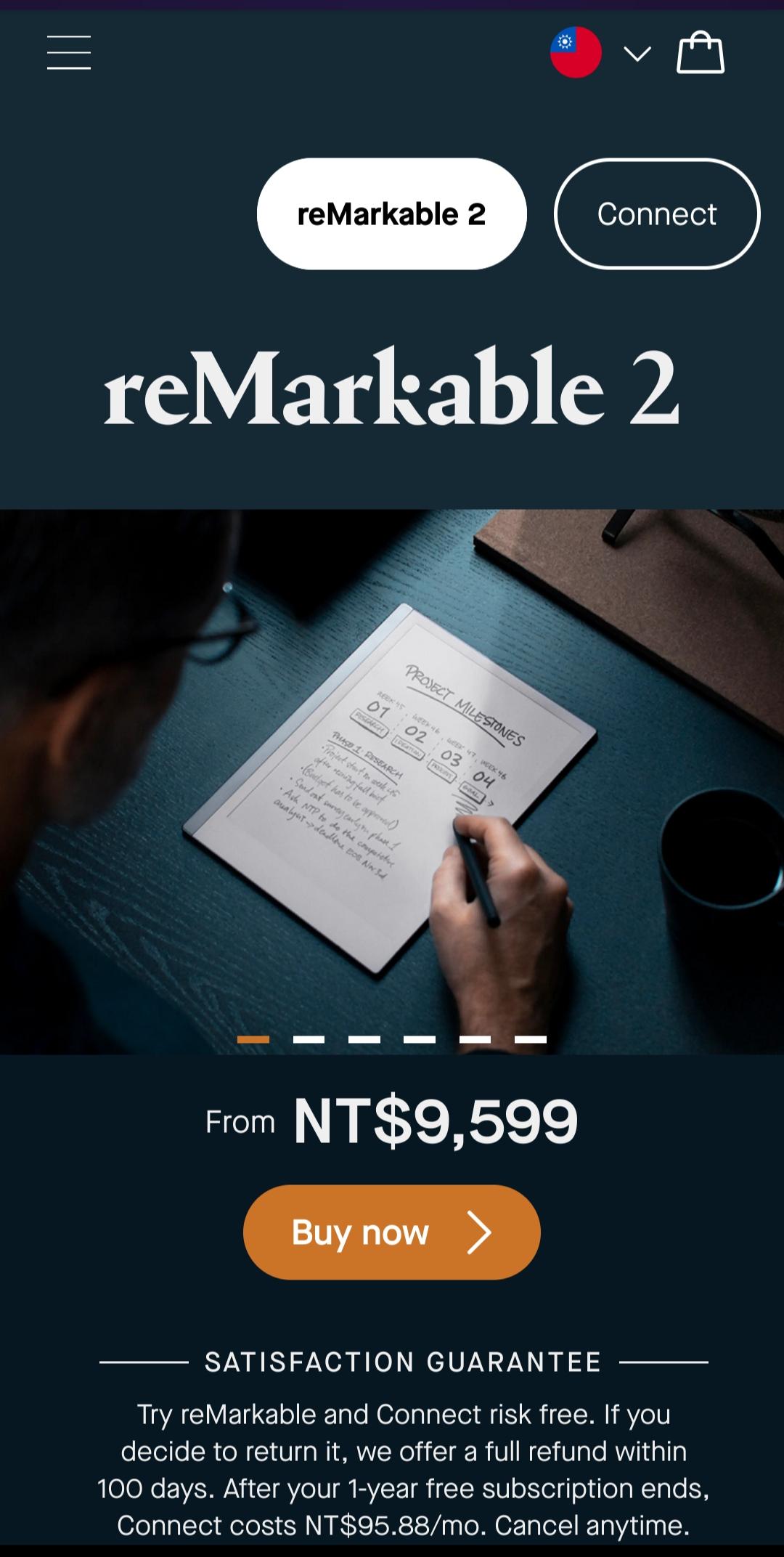This screenshot has width=784, height=1557.
Task: Open the shopping bag
Action: point(701,53)
